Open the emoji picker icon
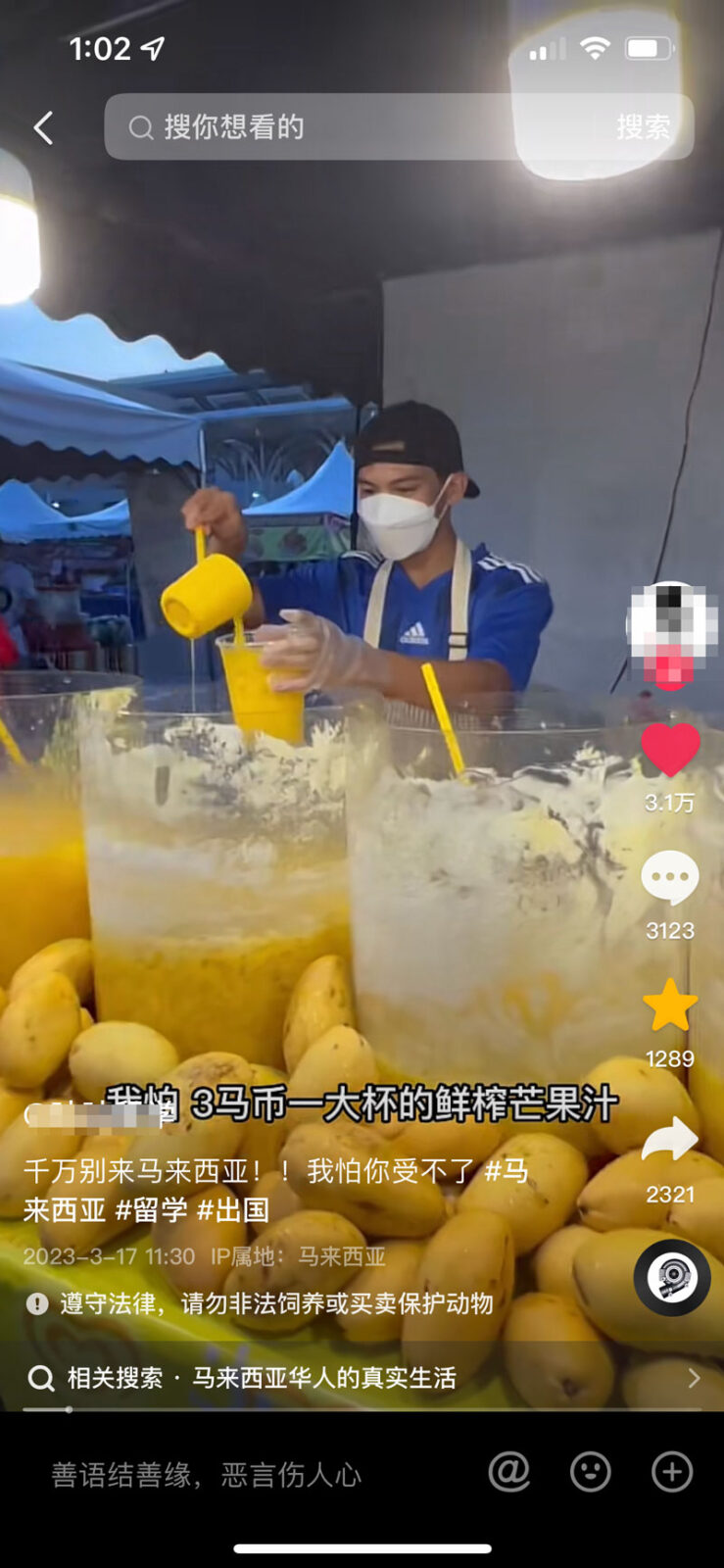724x1568 pixels. pos(591,1472)
